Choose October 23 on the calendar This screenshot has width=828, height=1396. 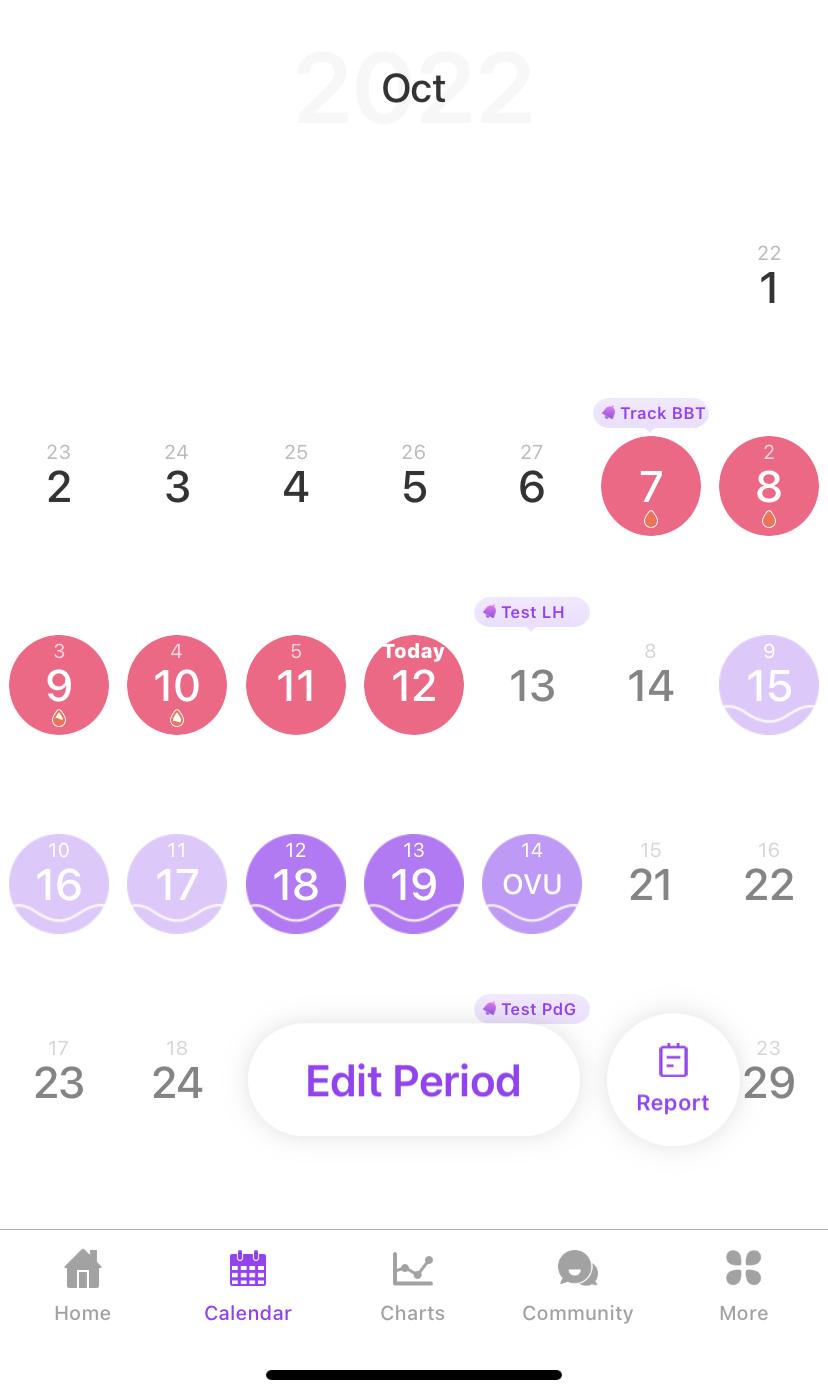[59, 1072]
